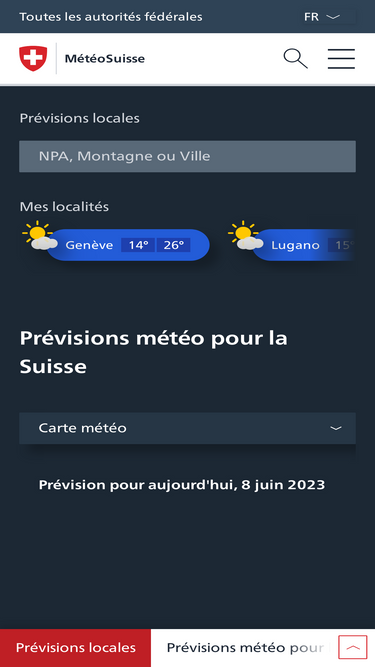Select the Prévisions locales tab
375x667 pixels.
(76, 648)
